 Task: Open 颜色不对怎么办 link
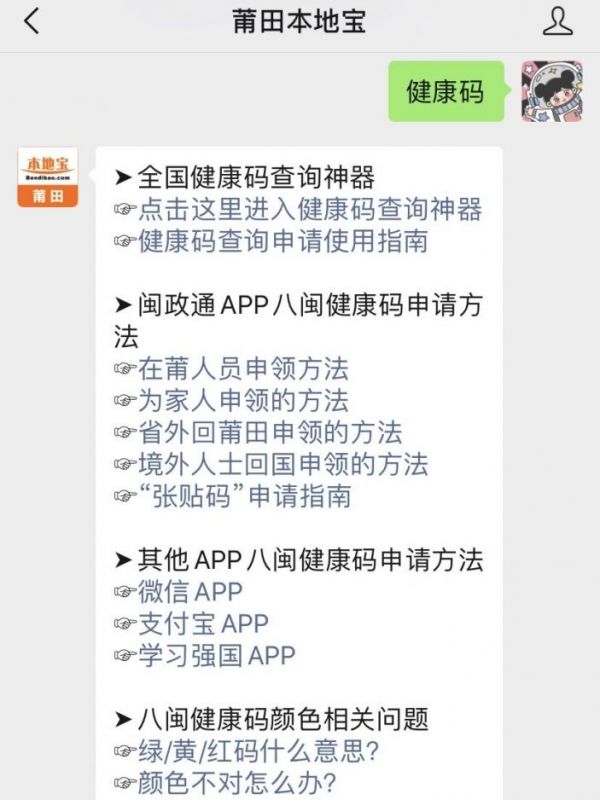click(237, 782)
